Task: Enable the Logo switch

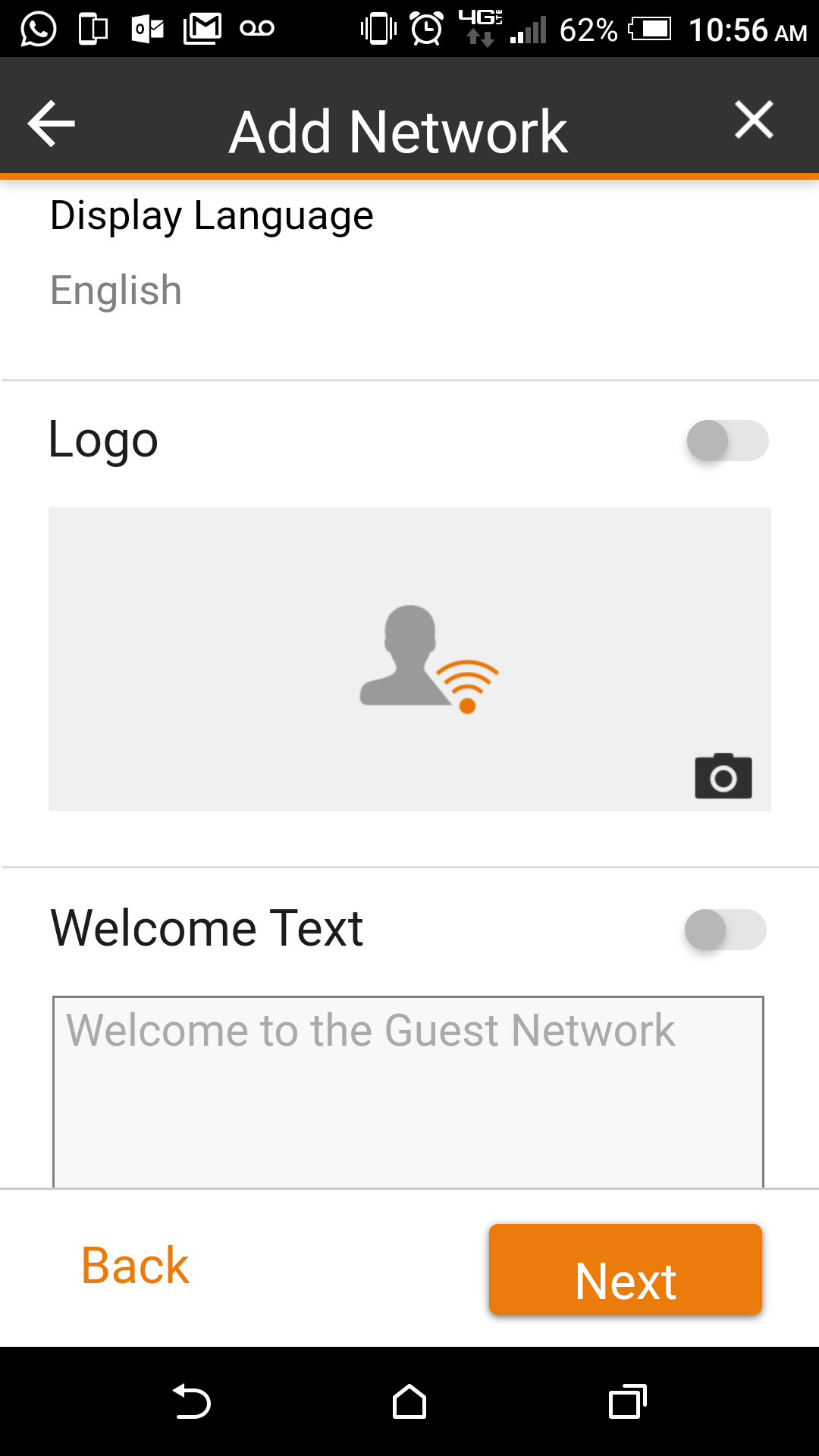Action: pyautogui.click(x=727, y=441)
